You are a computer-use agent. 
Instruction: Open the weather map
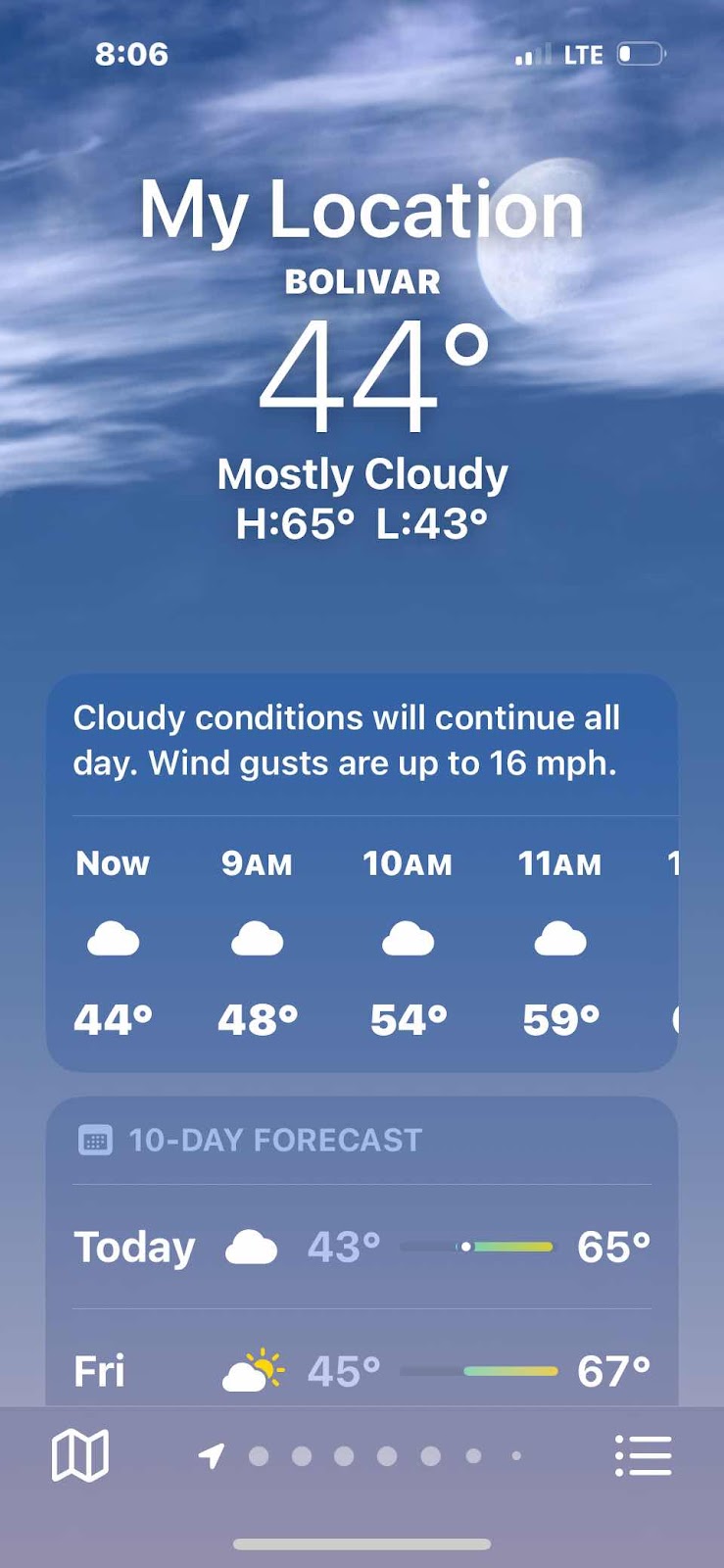(79, 1455)
